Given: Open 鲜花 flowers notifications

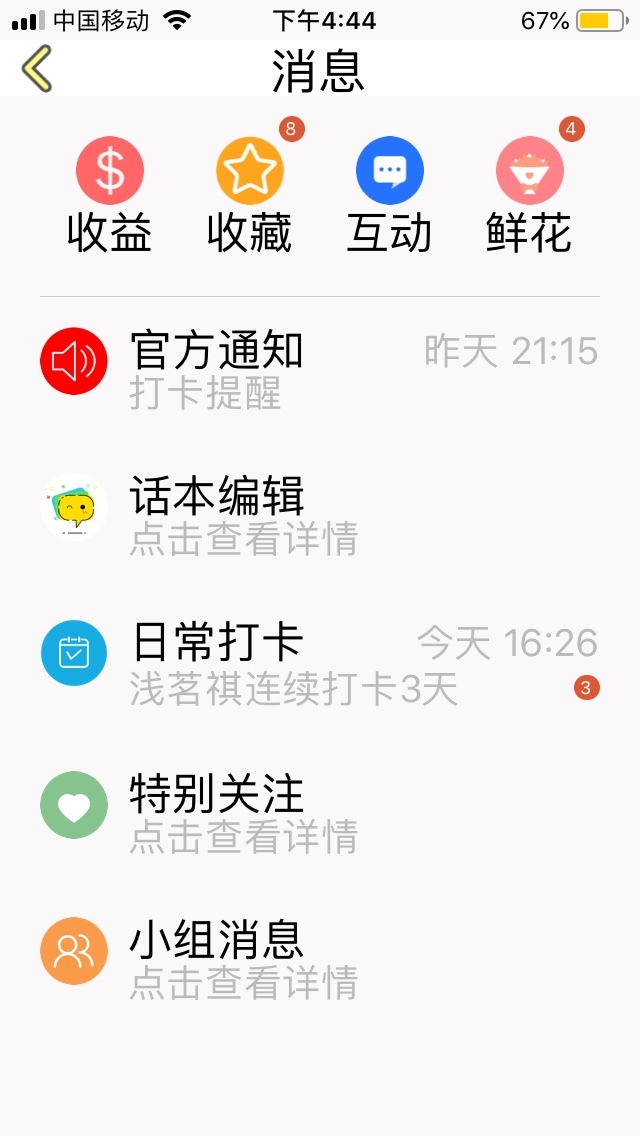Looking at the screenshot, I should click(x=529, y=195).
